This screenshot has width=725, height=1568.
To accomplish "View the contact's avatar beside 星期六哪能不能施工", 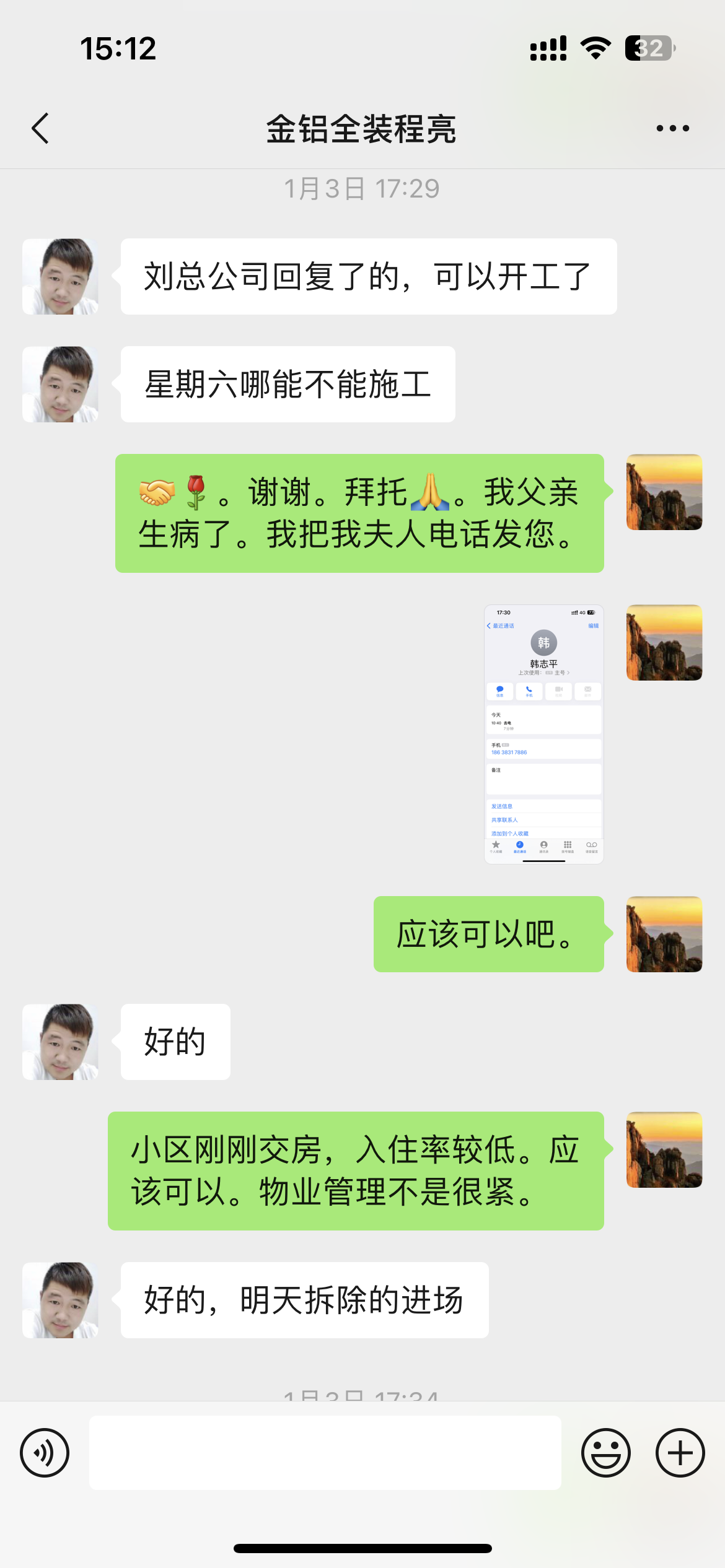I will pos(60,384).
